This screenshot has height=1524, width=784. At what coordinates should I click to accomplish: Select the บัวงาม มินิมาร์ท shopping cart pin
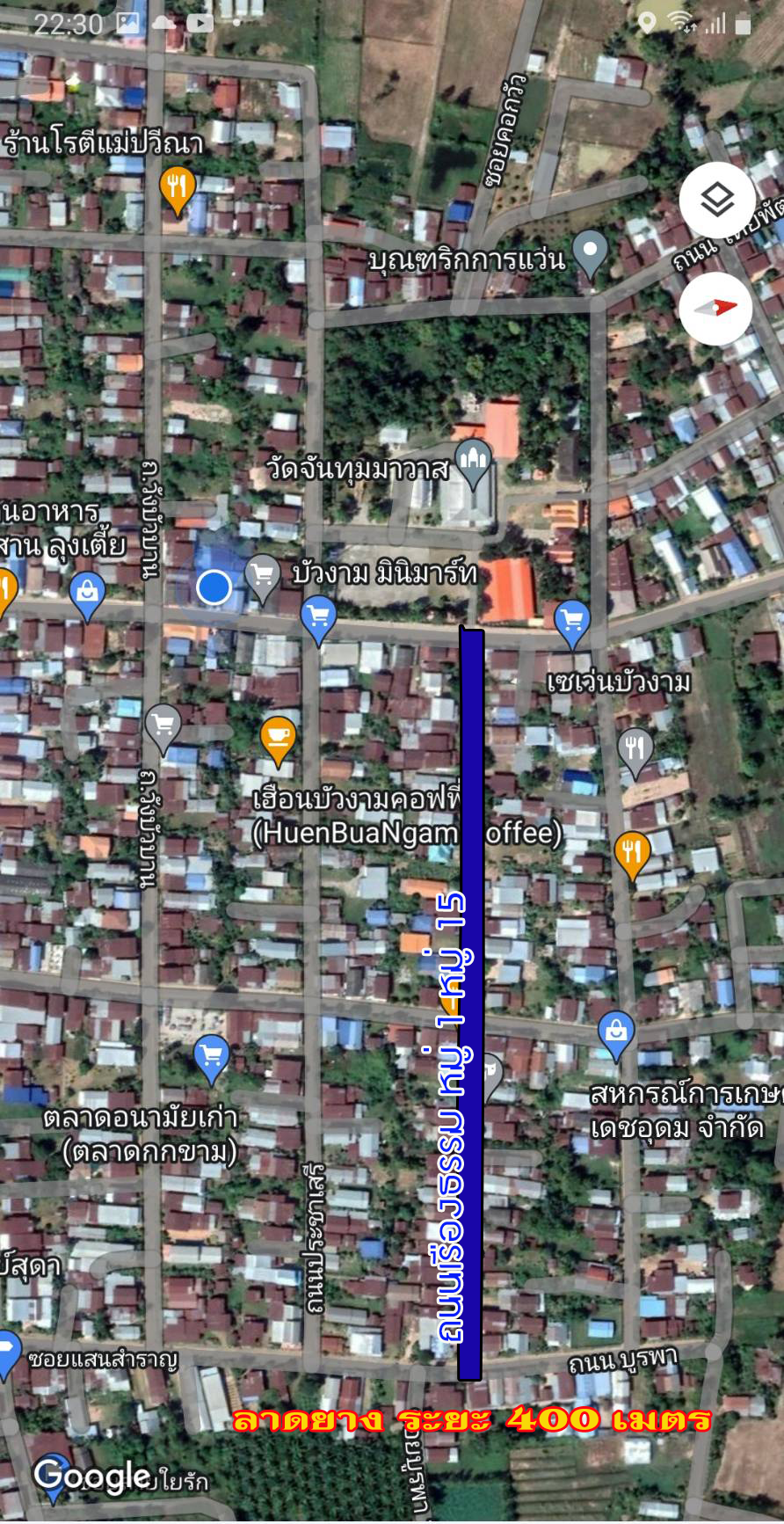point(262,577)
